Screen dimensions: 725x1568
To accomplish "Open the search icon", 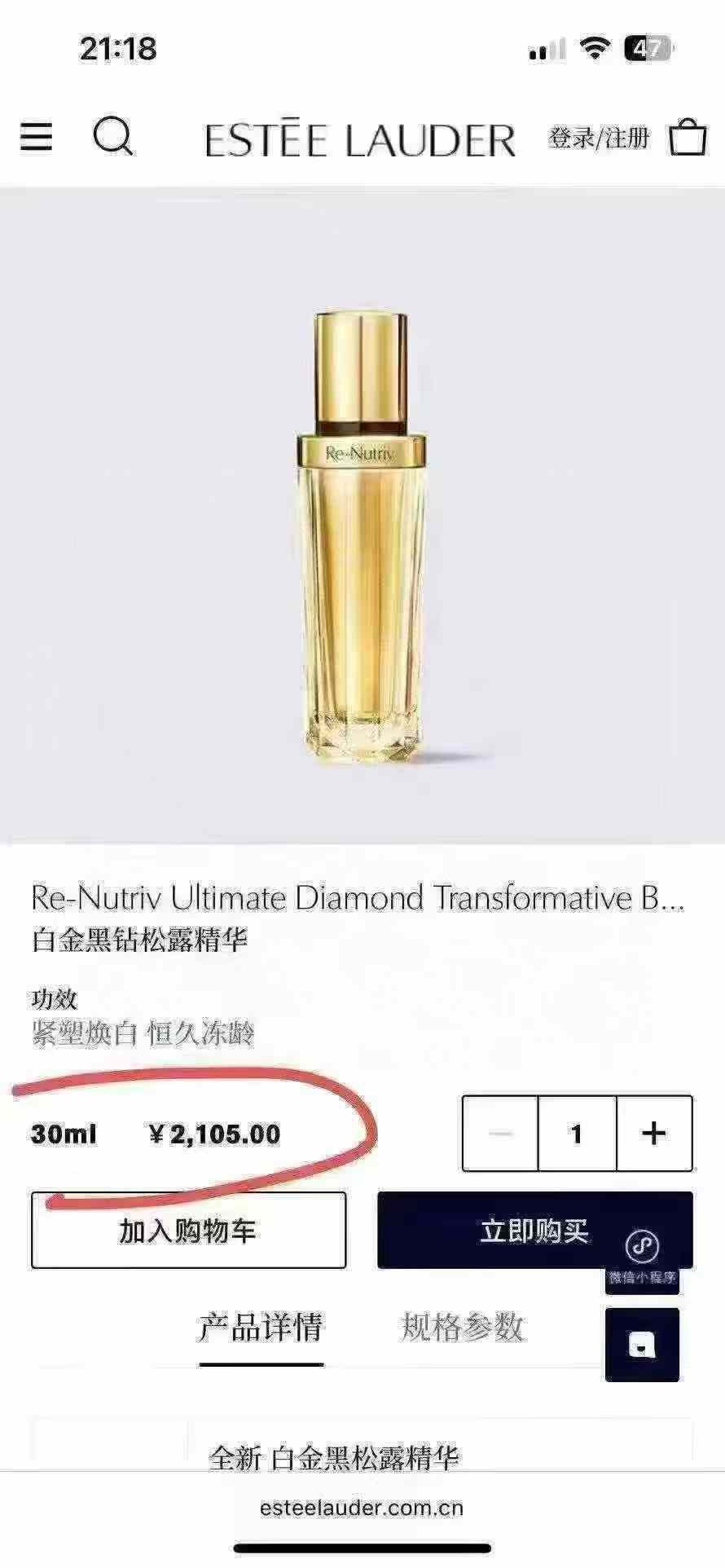I will click(112, 136).
